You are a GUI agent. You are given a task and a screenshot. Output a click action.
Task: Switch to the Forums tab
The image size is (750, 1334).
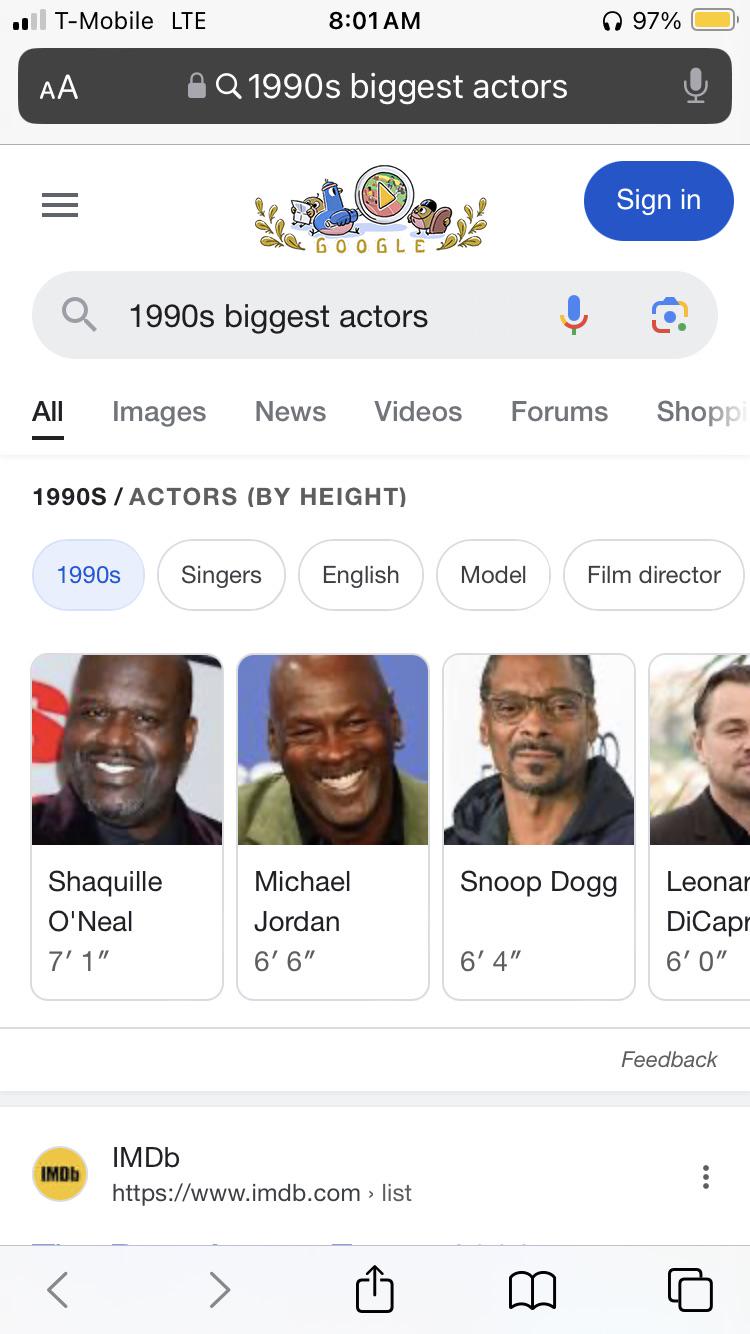coord(559,411)
